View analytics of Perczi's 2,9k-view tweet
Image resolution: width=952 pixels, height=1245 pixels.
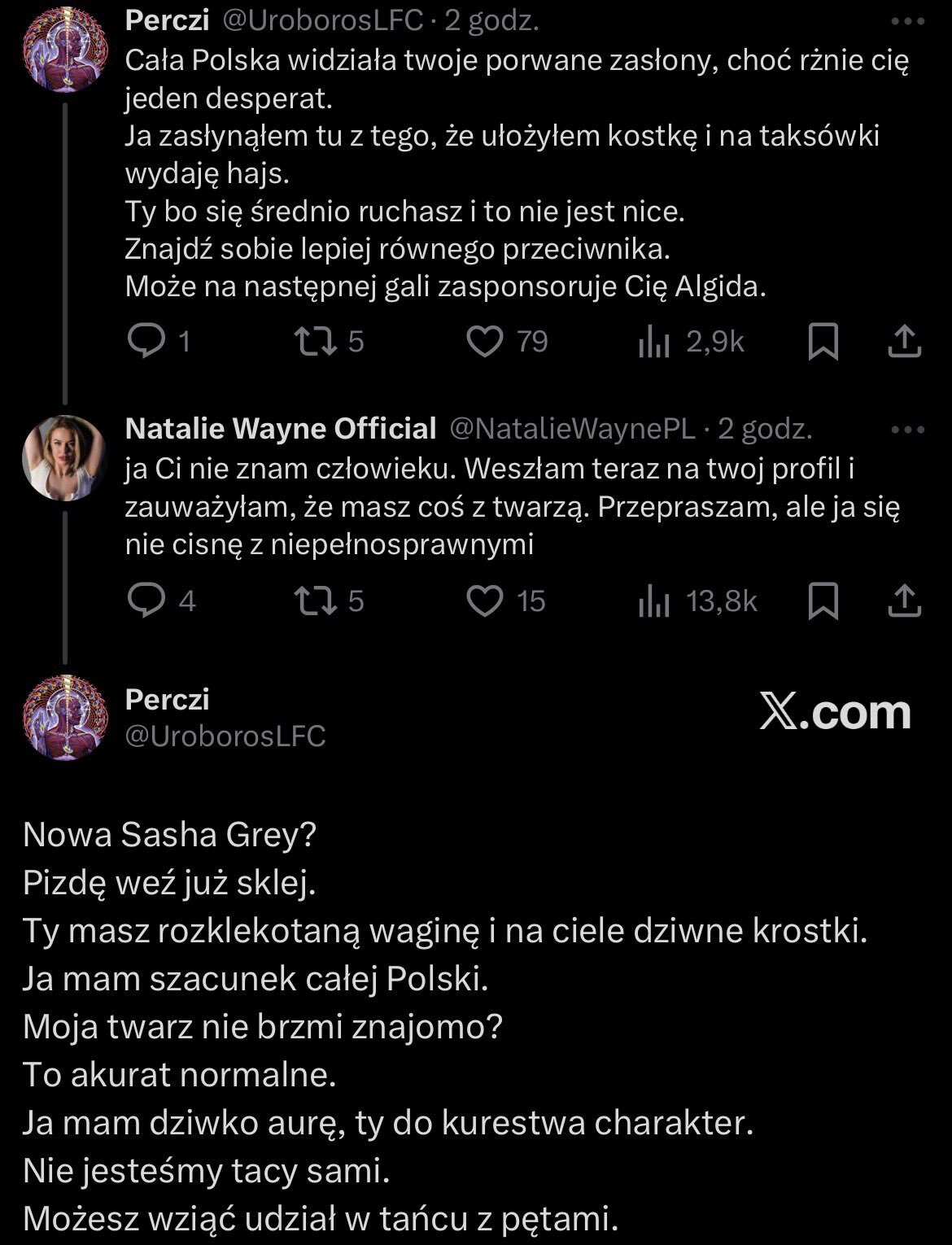click(653, 343)
